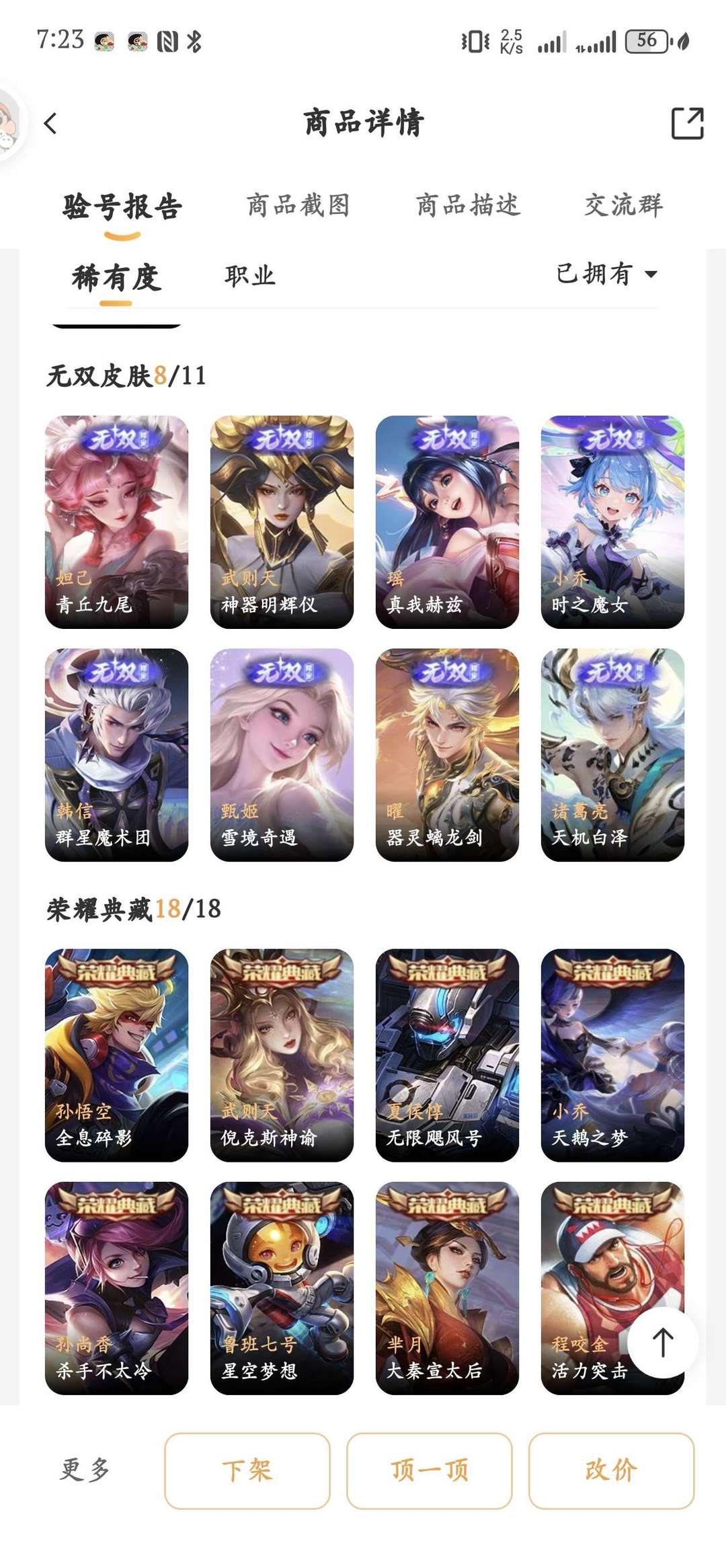The image size is (726, 1568).
Task: Open the 青丘九尾 skin card
Action: tap(116, 522)
